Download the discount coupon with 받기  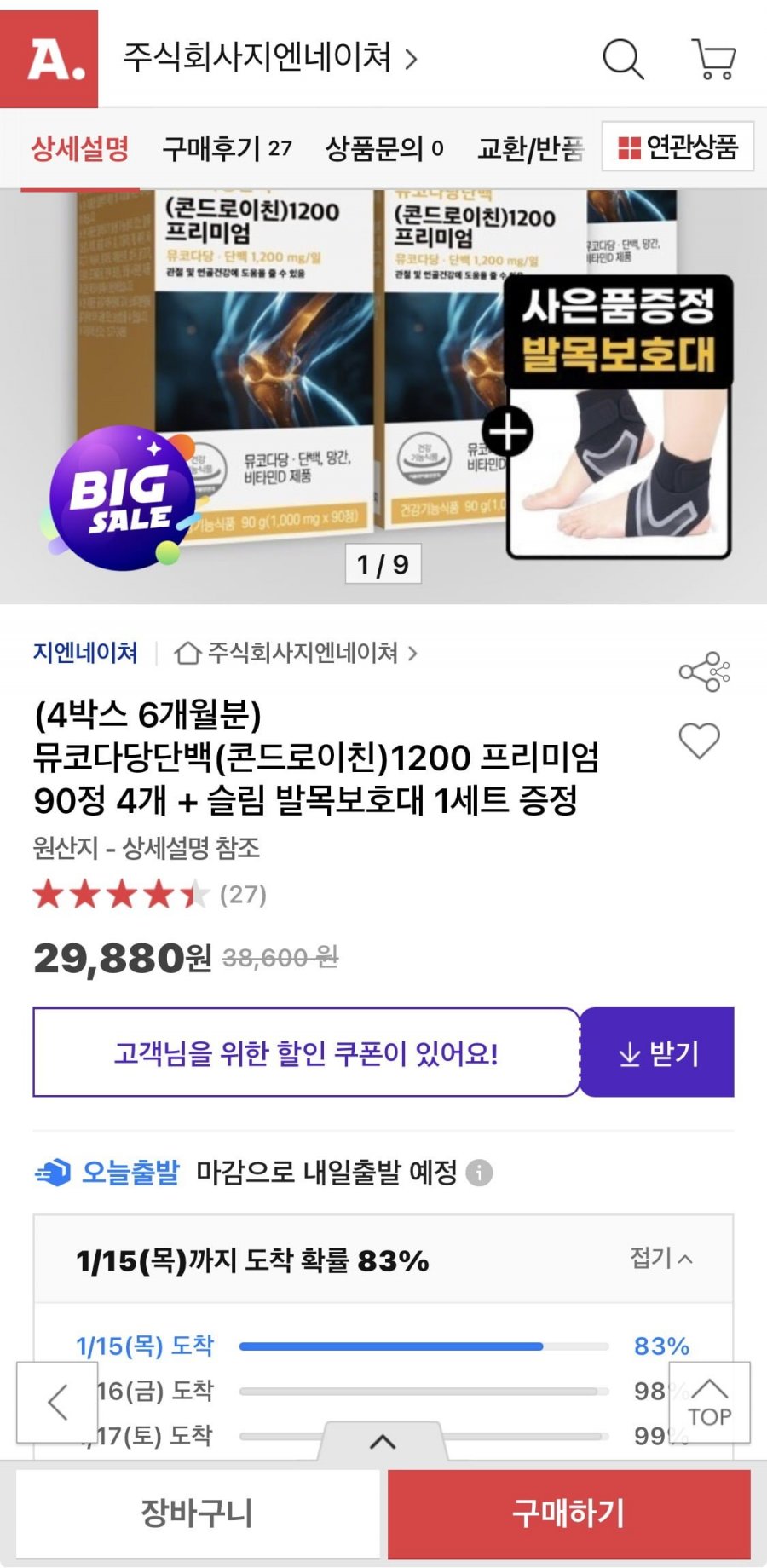click(657, 1053)
